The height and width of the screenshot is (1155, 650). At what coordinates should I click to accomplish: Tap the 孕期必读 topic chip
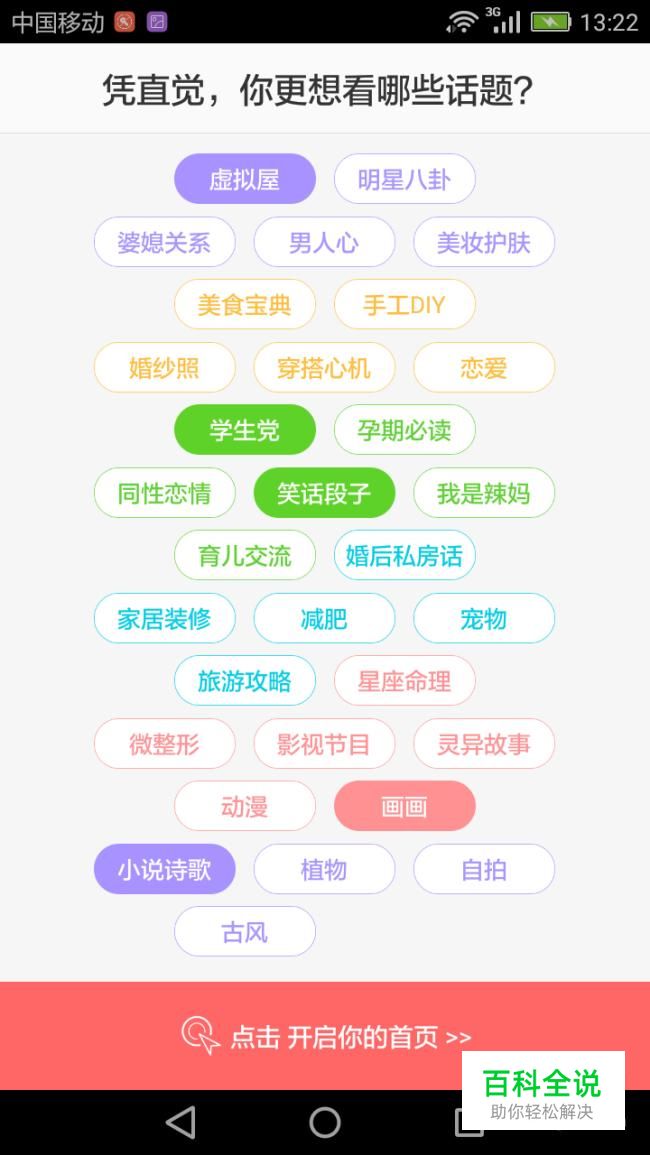(404, 431)
